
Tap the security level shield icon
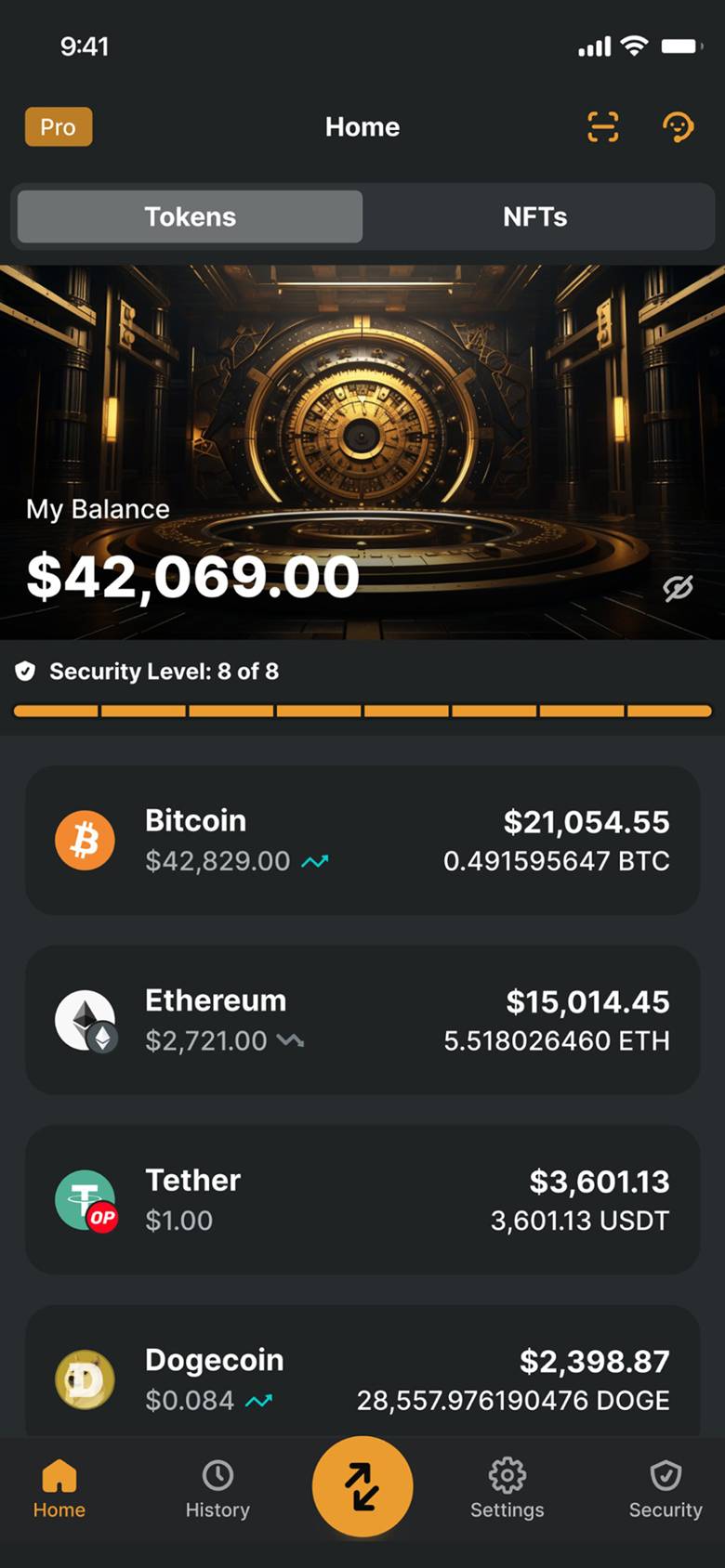(x=26, y=671)
